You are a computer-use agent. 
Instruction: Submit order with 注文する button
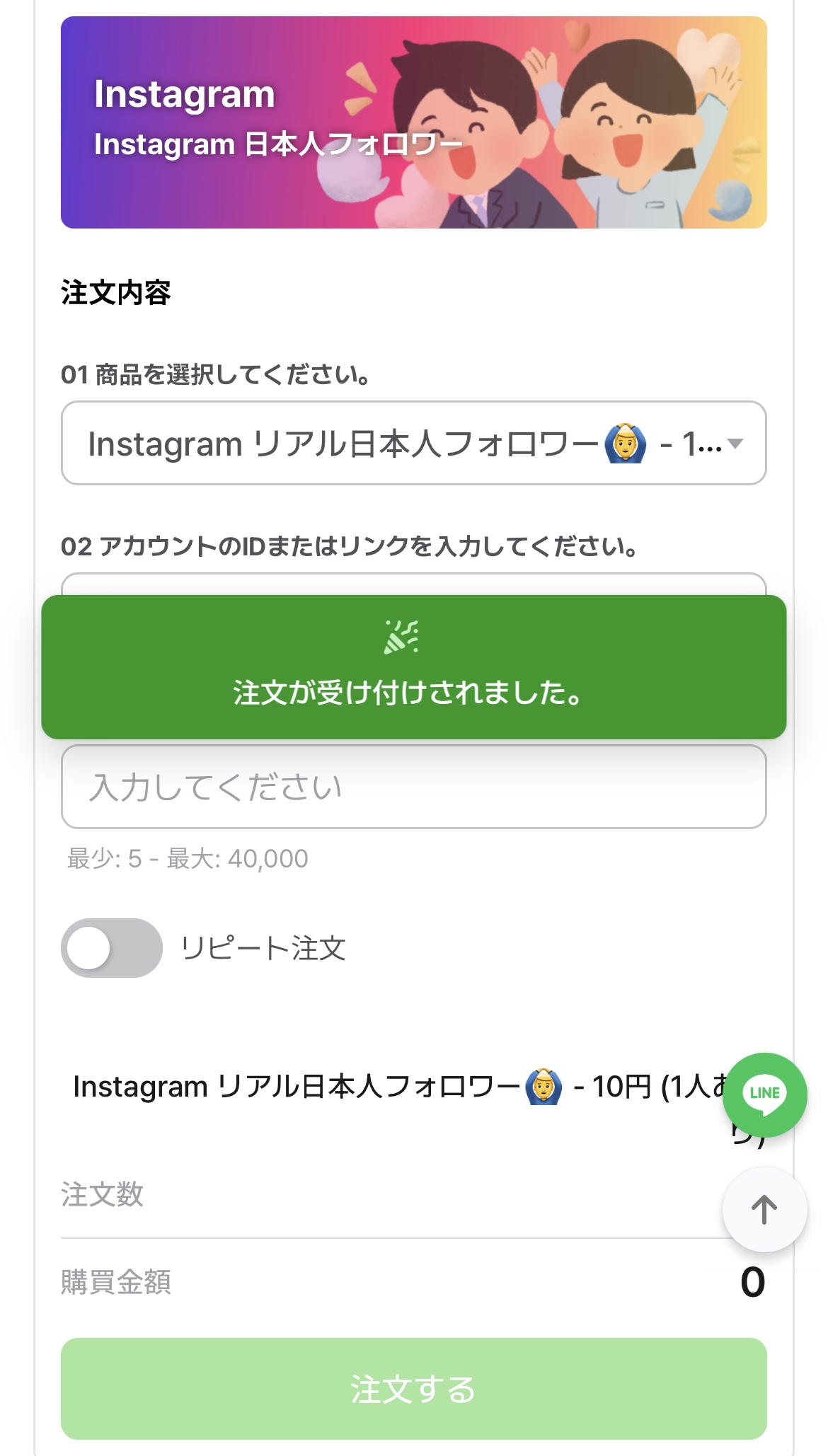(413, 1388)
